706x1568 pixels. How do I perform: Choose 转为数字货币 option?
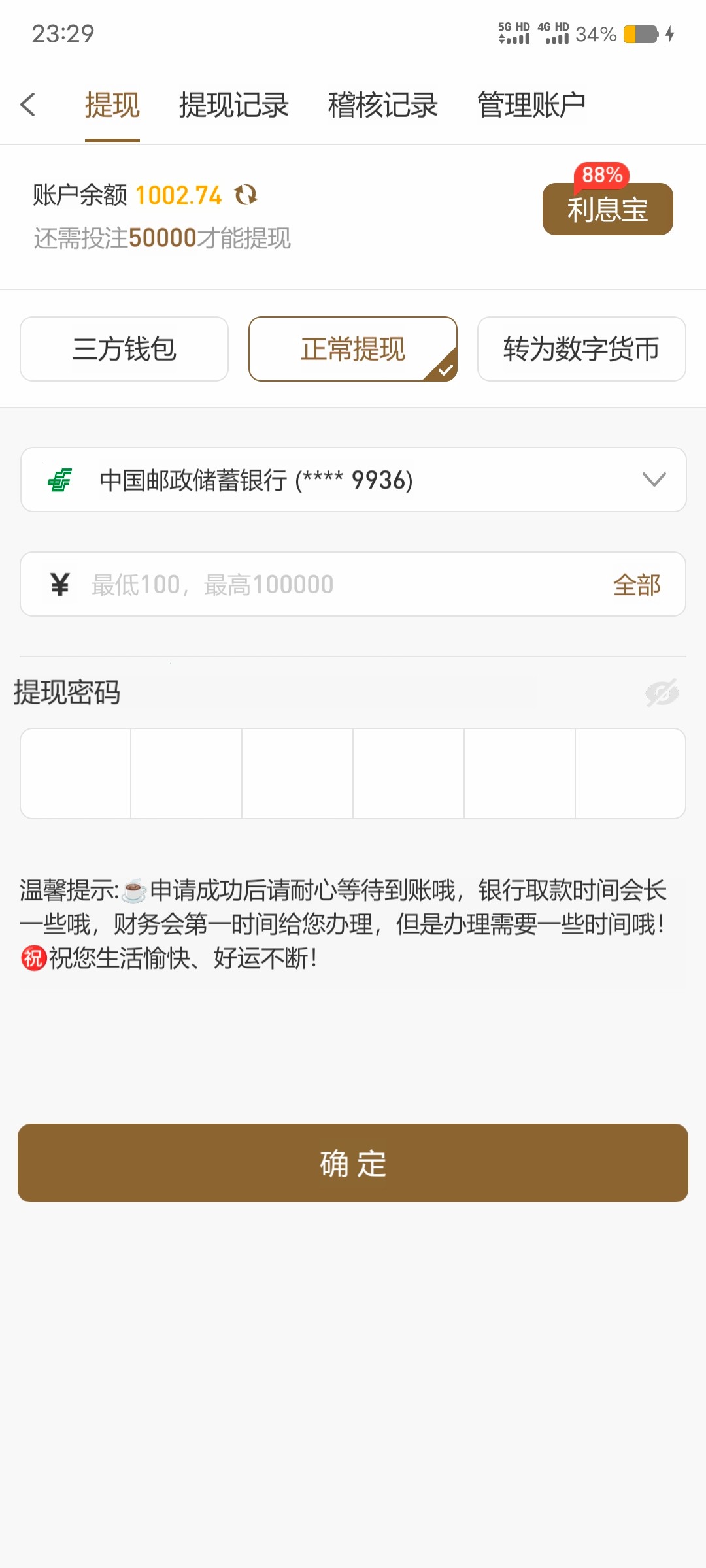(x=582, y=349)
